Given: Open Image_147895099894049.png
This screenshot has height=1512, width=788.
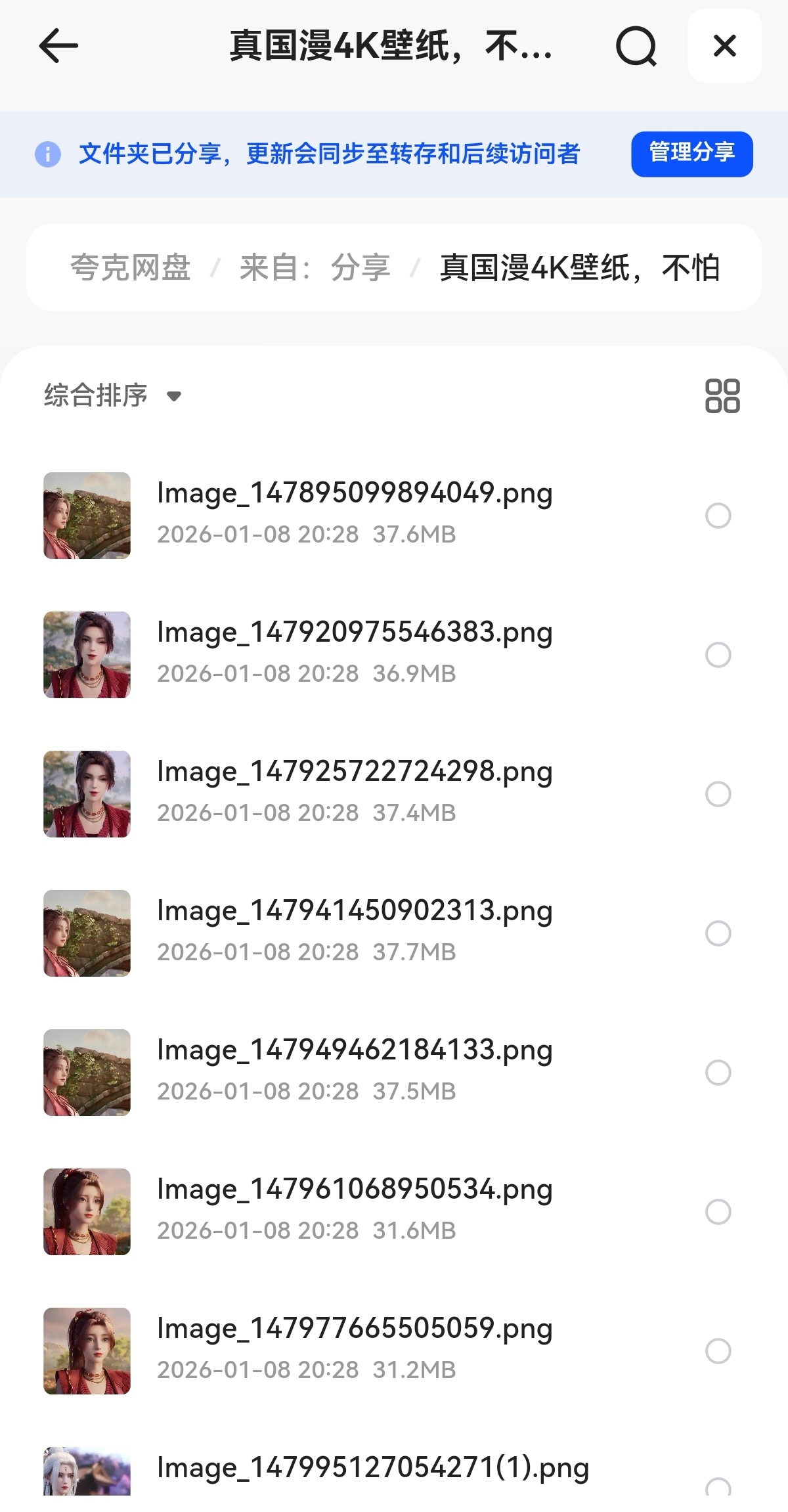Looking at the screenshot, I should point(355,493).
